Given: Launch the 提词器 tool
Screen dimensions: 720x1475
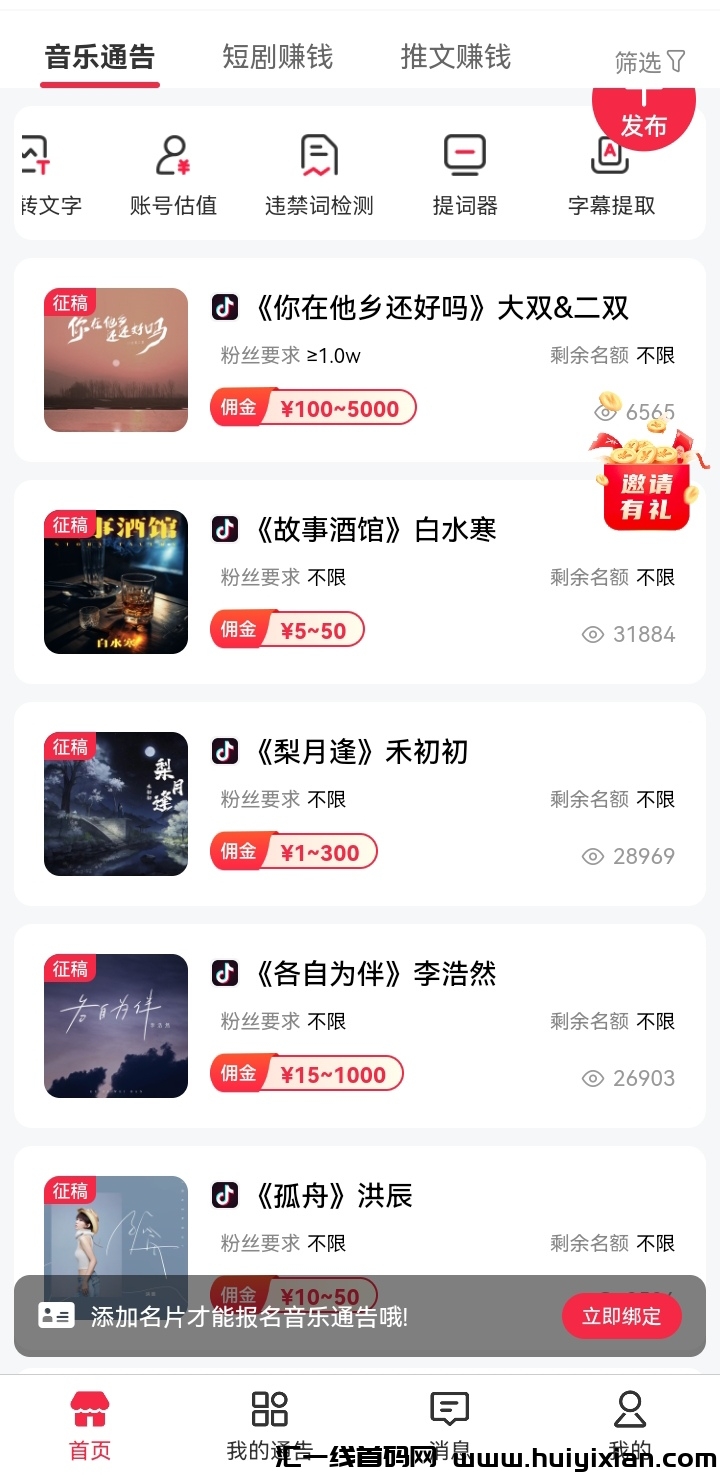Looking at the screenshot, I should point(465,176).
